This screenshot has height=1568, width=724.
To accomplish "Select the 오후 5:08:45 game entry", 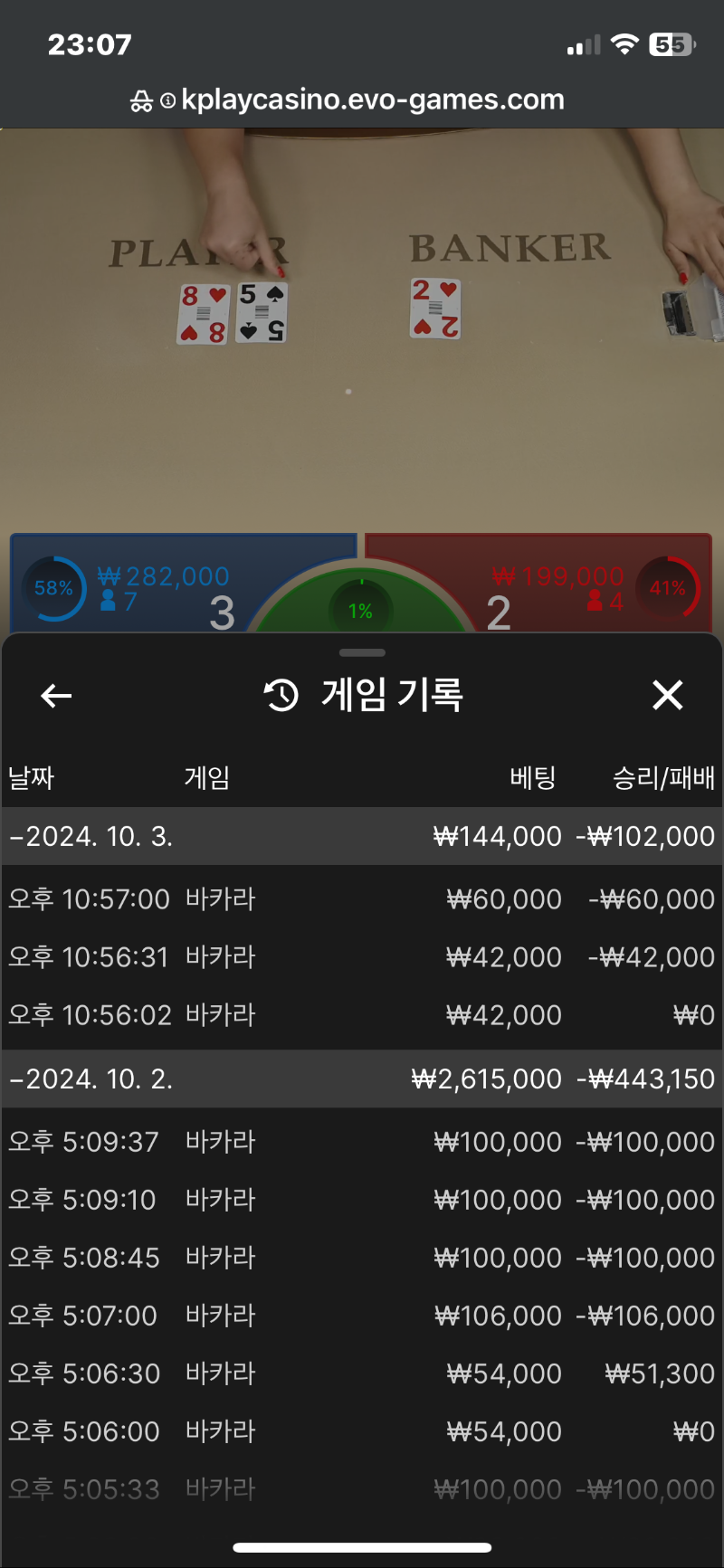I will 362,1258.
